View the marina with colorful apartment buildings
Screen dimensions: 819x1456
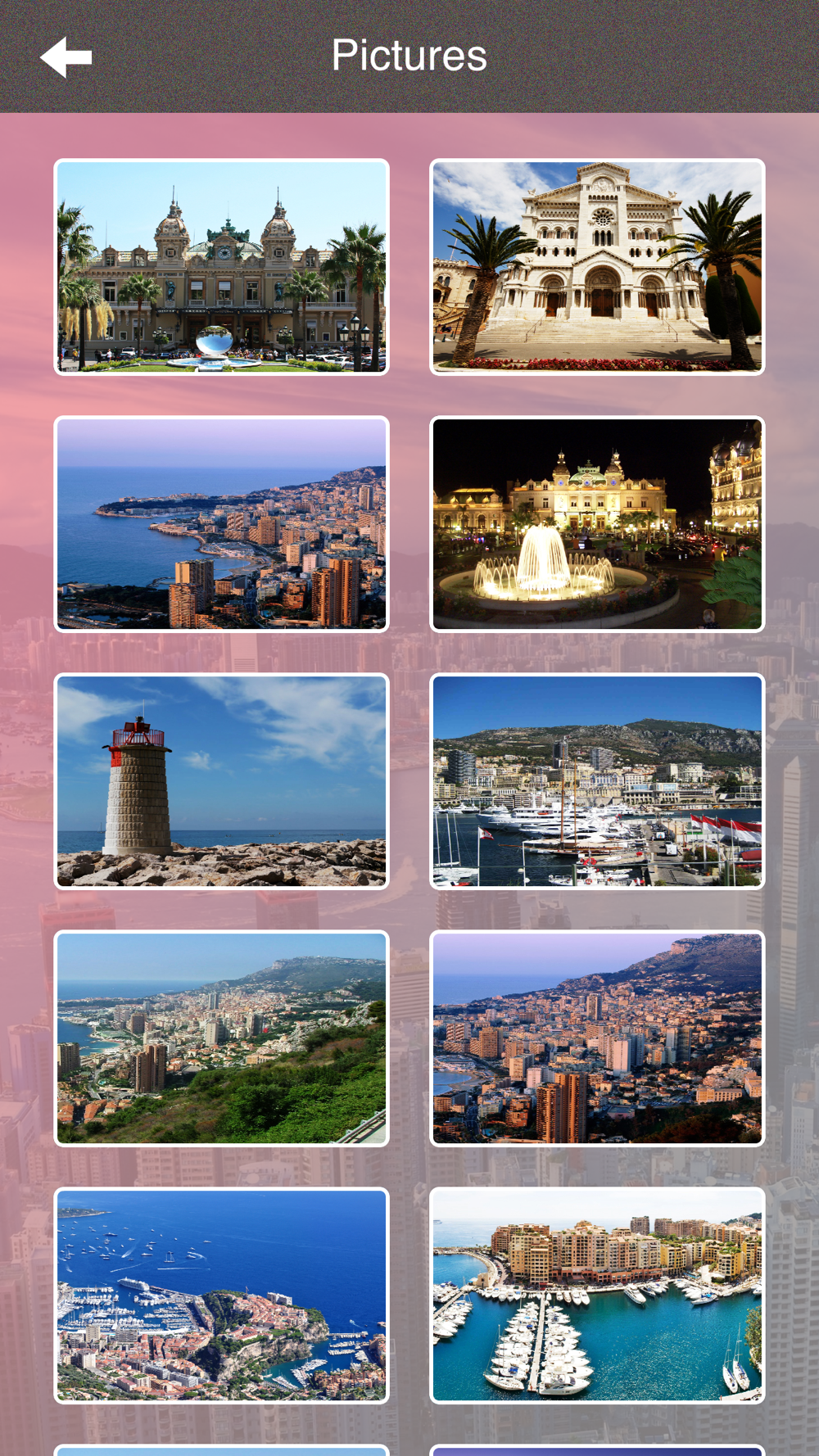pos(597,1295)
